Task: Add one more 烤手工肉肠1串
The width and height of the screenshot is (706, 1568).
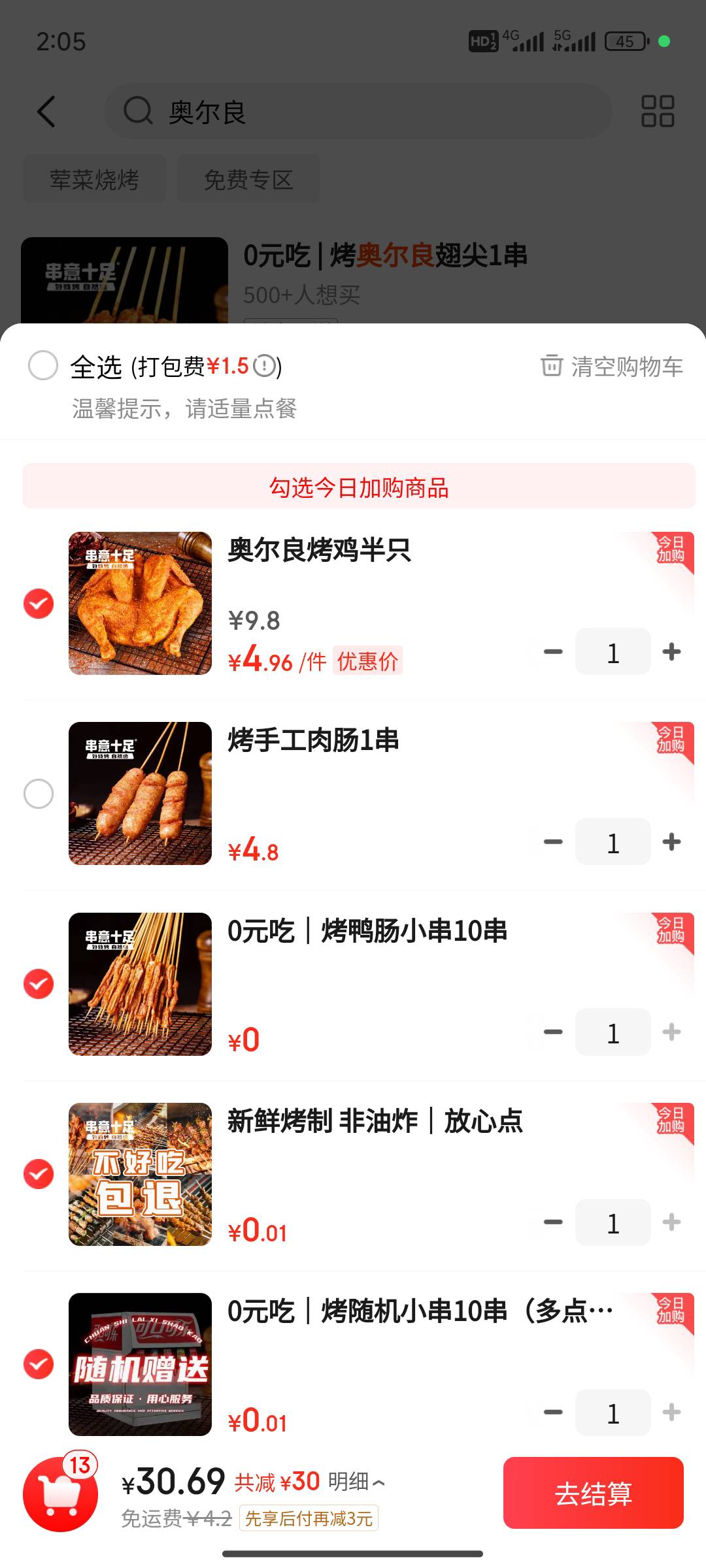Action: (671, 842)
